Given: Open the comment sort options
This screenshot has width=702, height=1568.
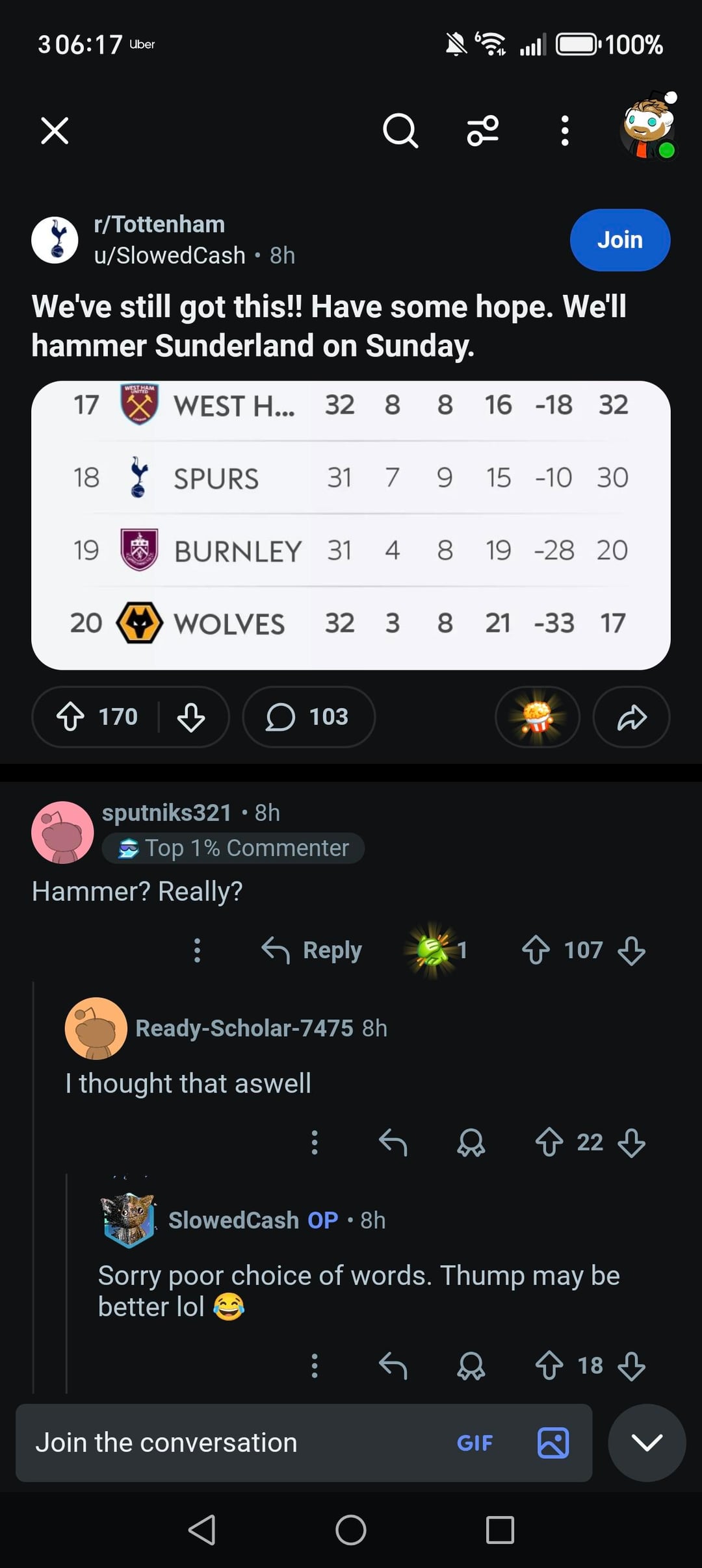Looking at the screenshot, I should [x=483, y=131].
